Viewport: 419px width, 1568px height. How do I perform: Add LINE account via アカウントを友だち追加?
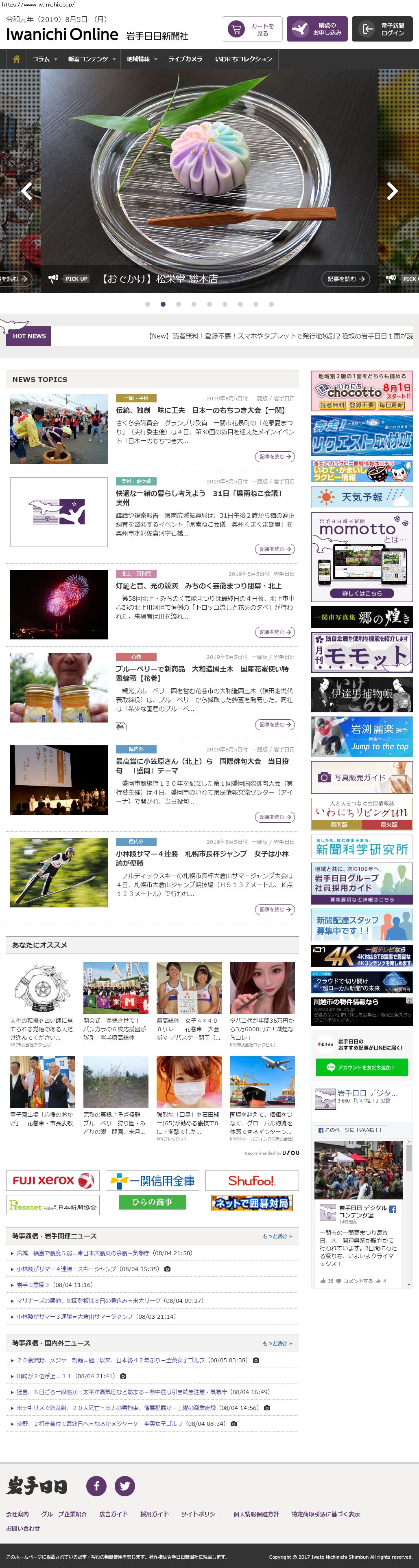click(x=362, y=1067)
